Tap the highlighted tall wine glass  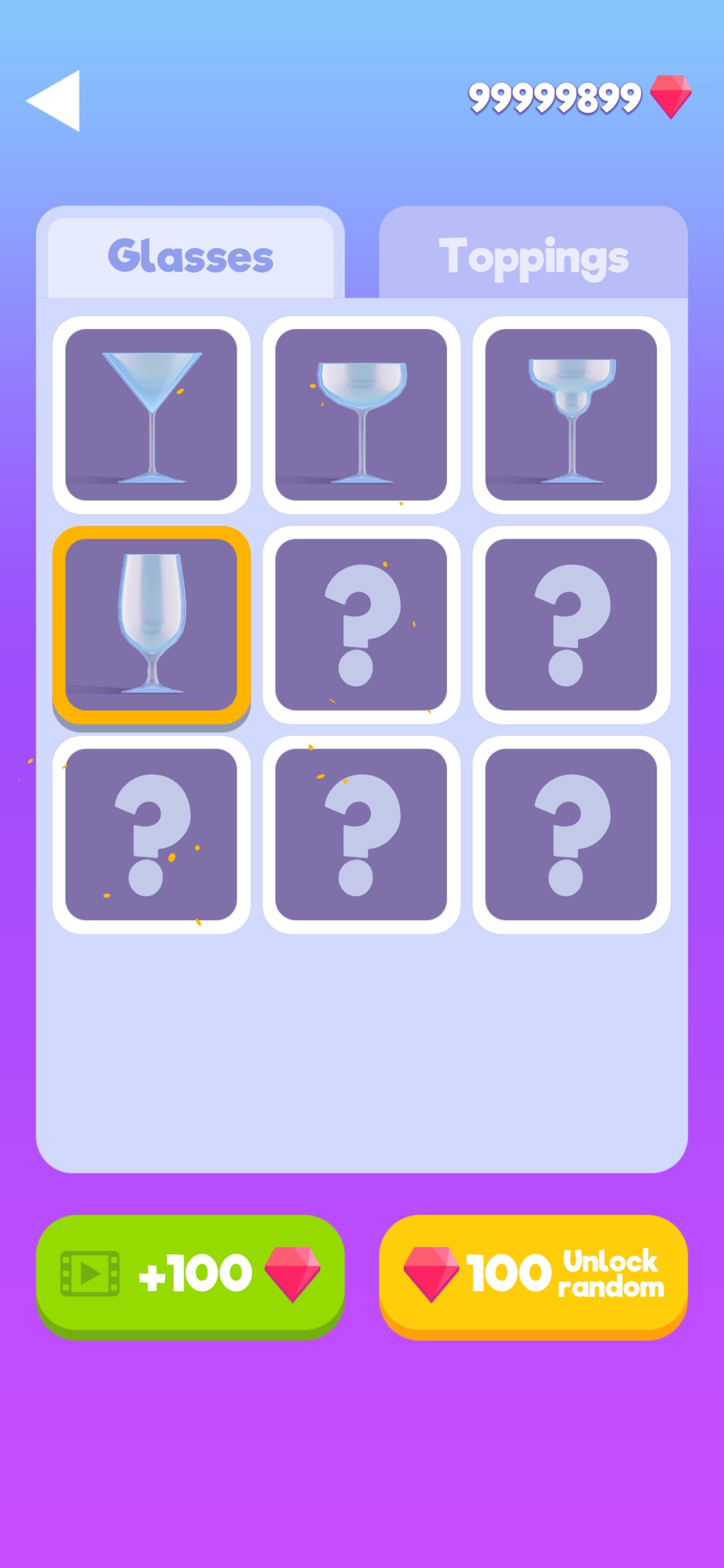[152, 625]
